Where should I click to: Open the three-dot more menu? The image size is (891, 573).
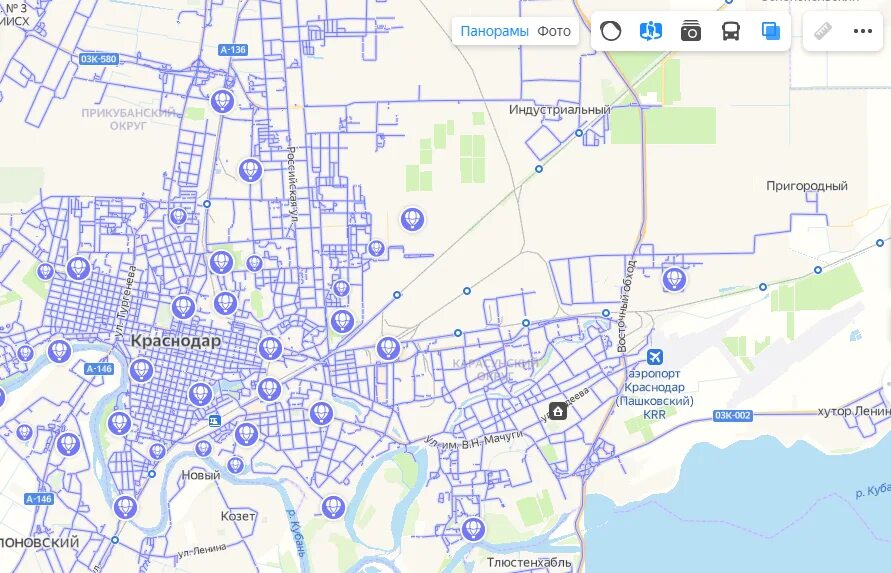863,31
